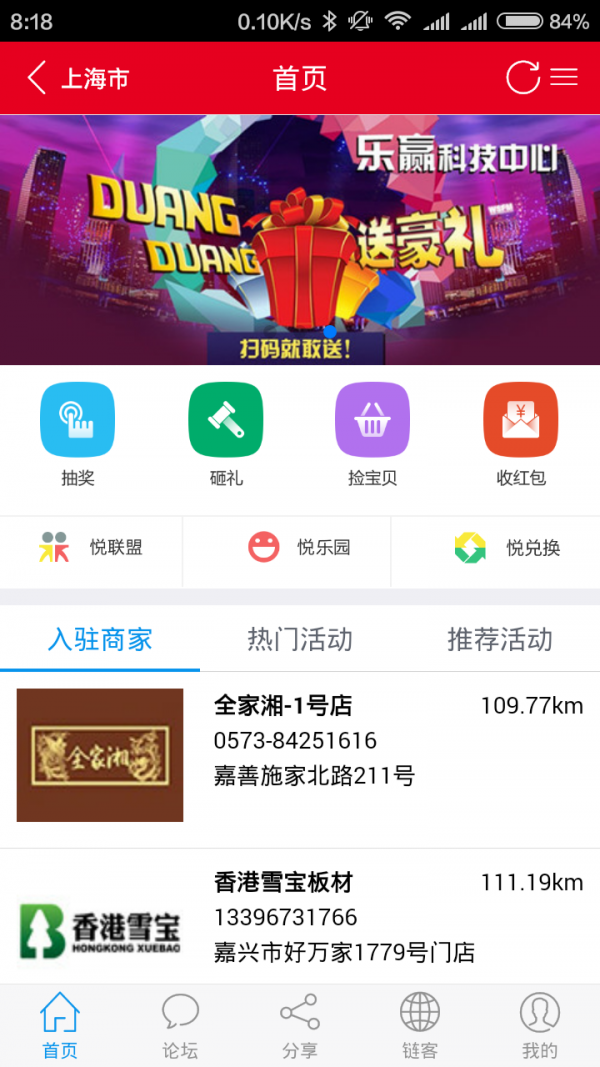Viewport: 600px width, 1067px height.
Task: Open the 分享 share tab
Action: 300,1025
